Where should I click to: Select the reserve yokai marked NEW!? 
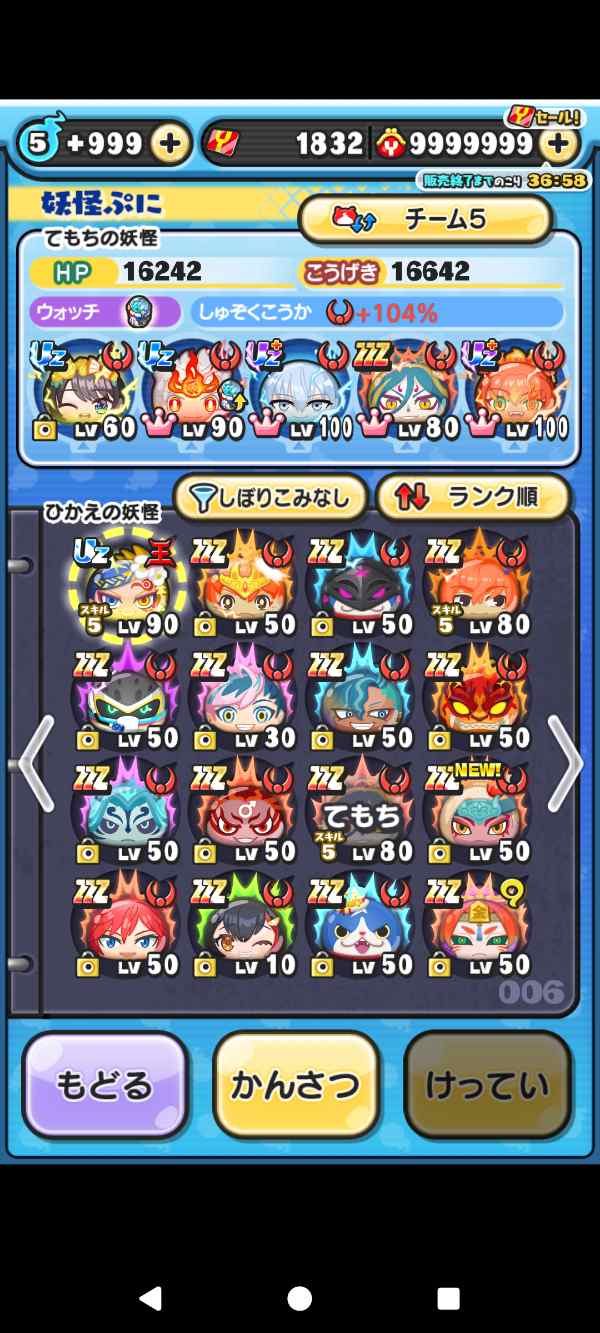click(474, 814)
